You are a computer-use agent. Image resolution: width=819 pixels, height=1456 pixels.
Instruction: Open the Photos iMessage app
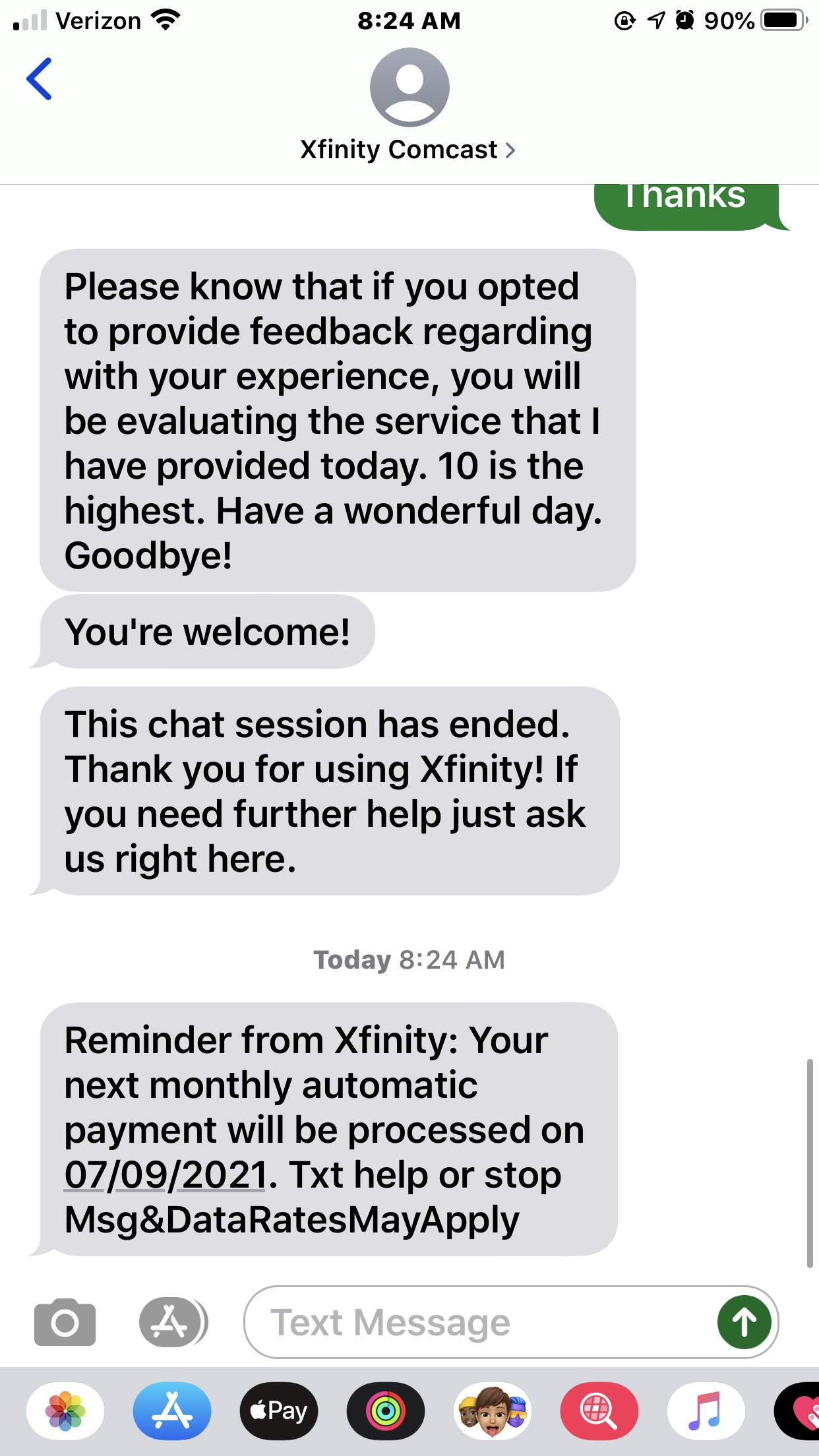[x=65, y=1411]
